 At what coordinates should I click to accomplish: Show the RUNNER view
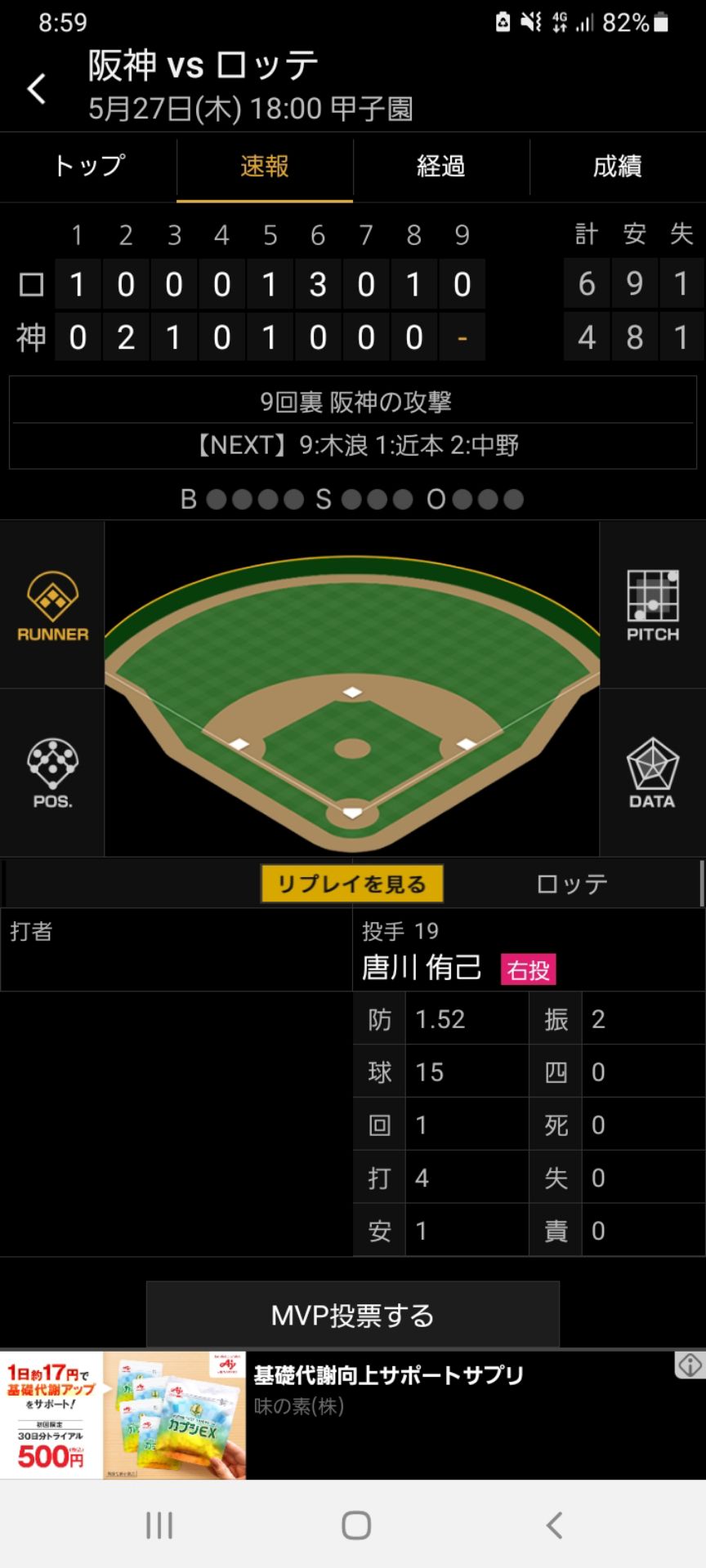tap(52, 605)
